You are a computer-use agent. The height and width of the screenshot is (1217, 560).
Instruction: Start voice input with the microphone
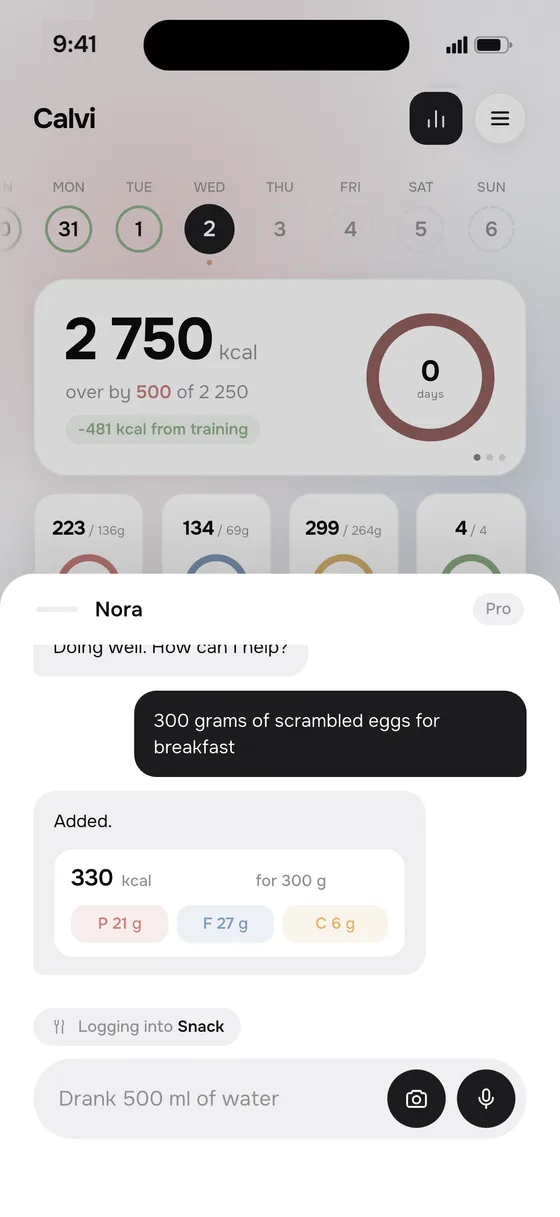[486, 1099]
